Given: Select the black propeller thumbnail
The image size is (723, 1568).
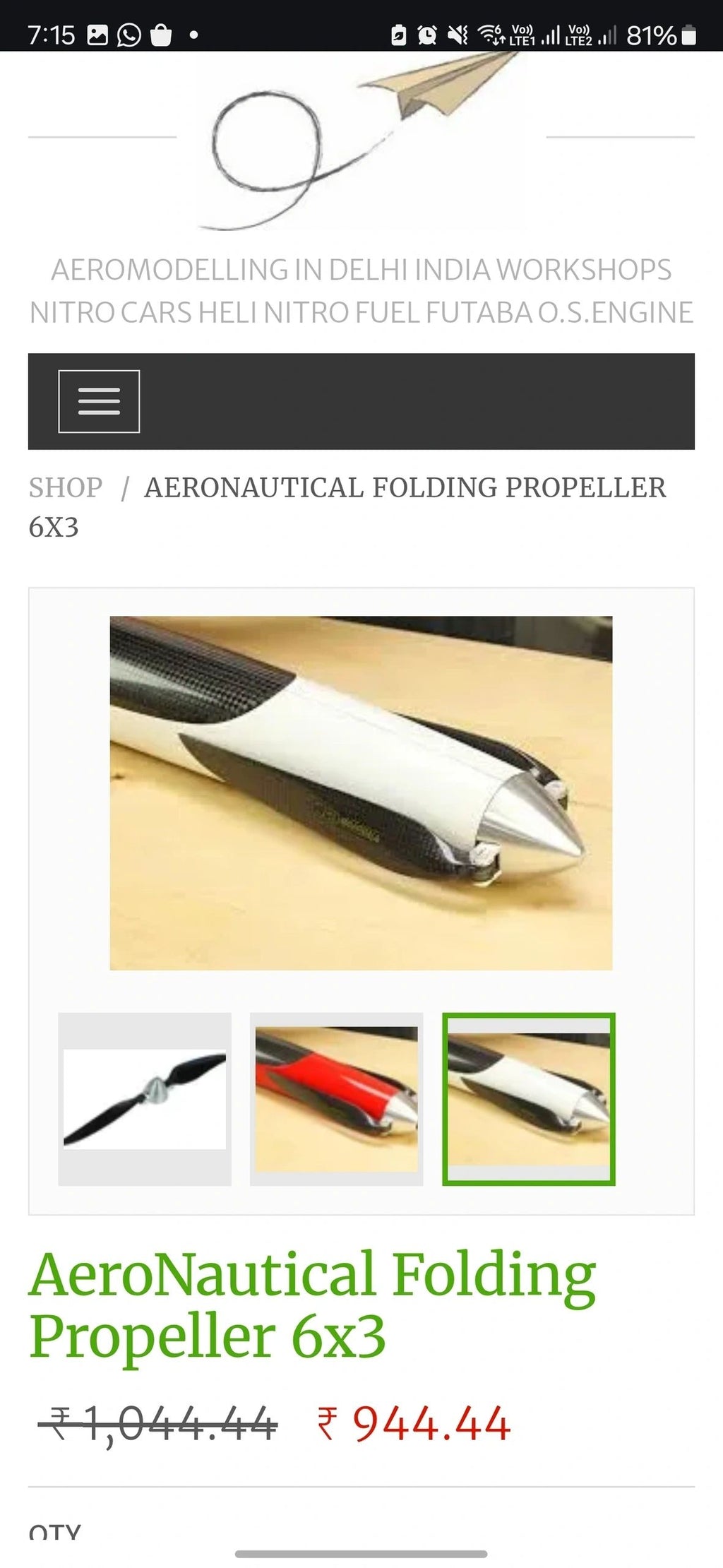Looking at the screenshot, I should point(145,1099).
